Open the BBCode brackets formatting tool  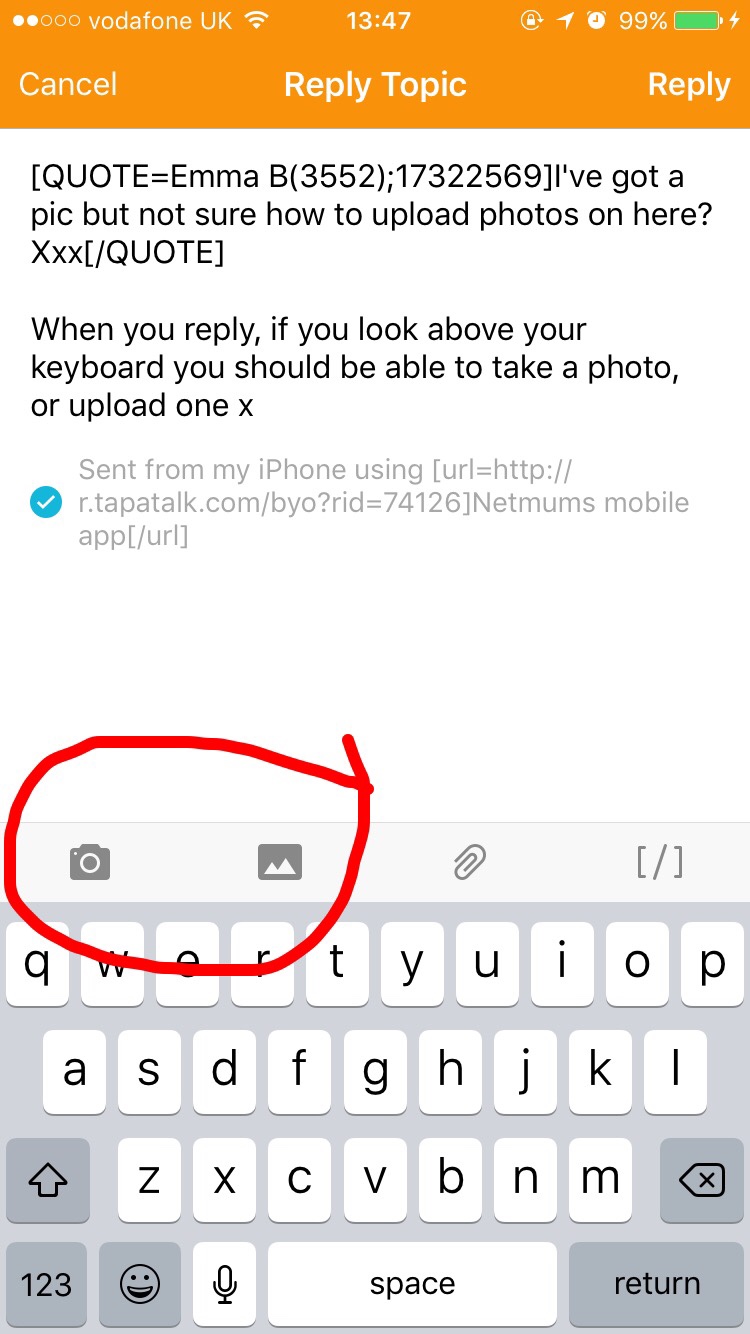pyautogui.click(x=660, y=862)
